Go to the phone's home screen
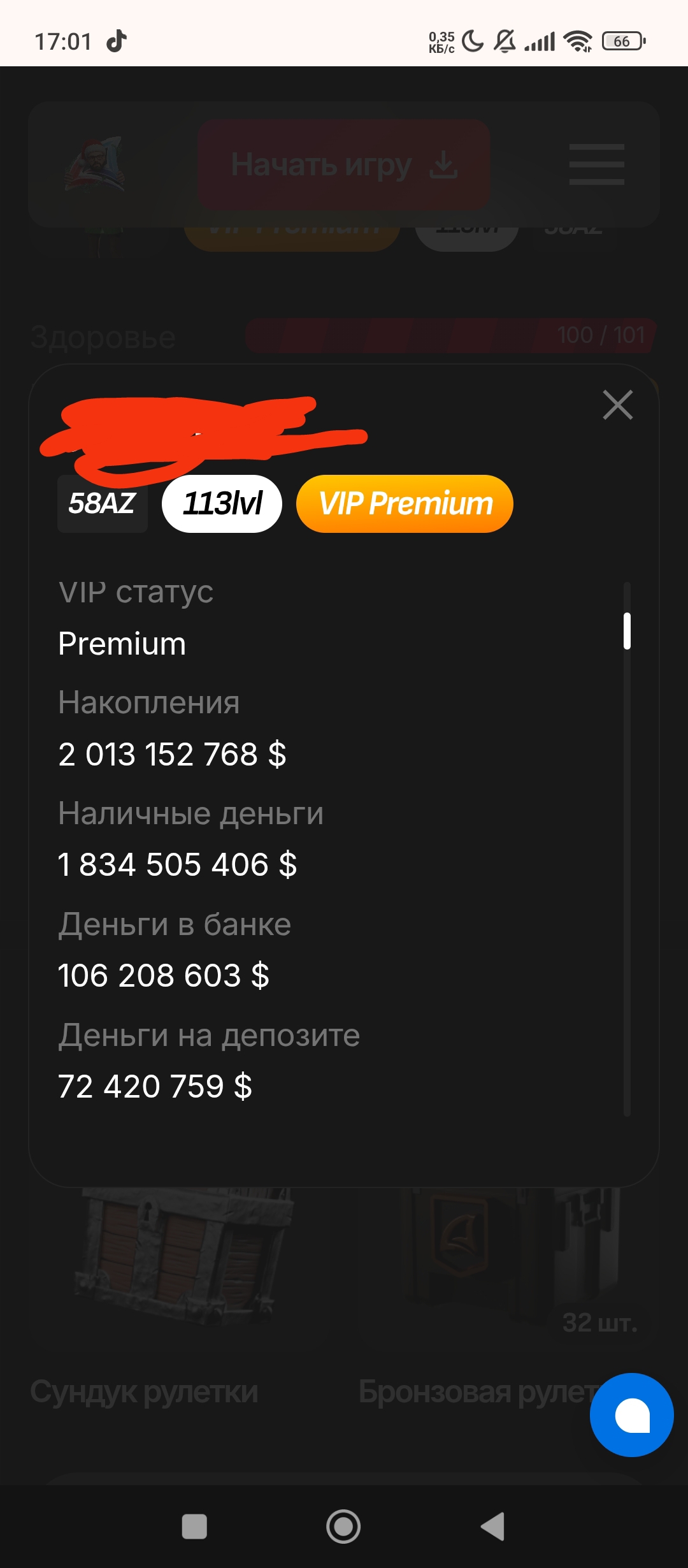This screenshot has height=1568, width=688. coord(343,1527)
